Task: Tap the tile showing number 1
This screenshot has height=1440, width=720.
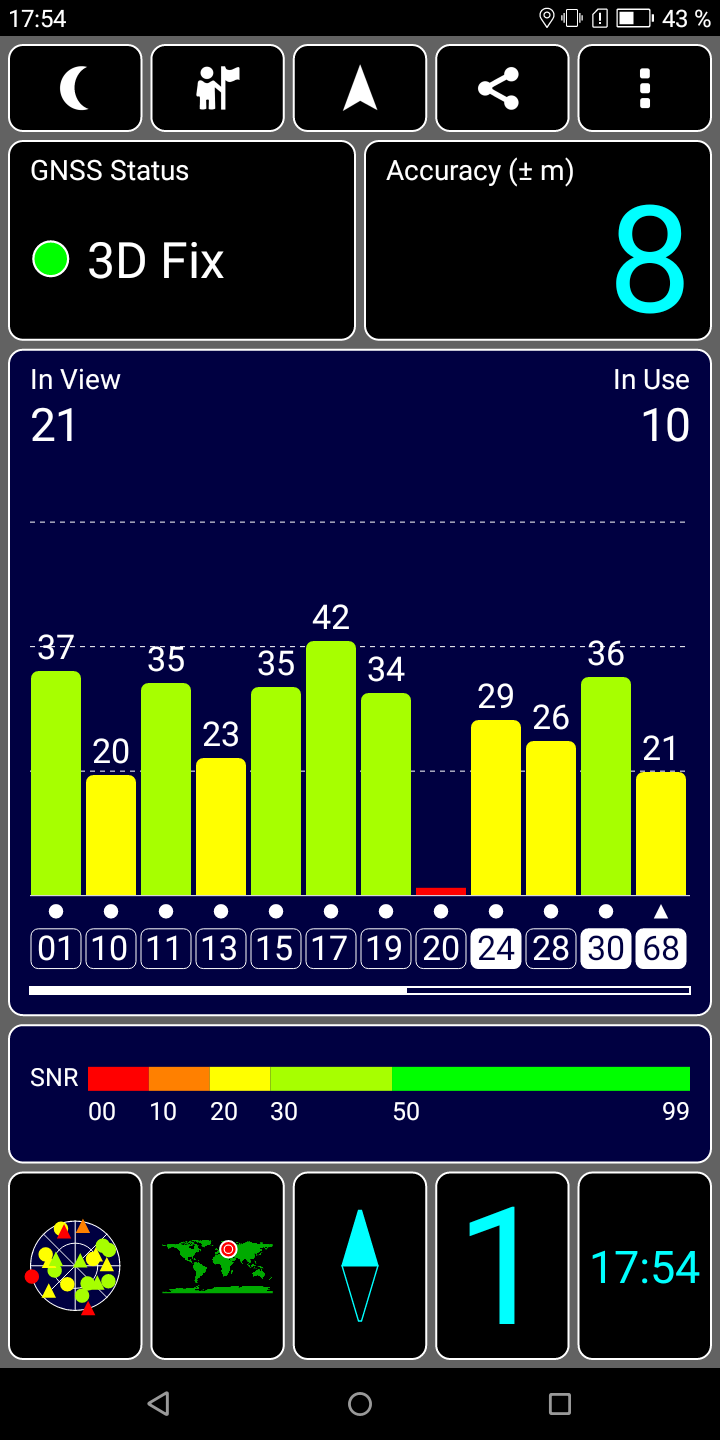Action: [502, 1266]
